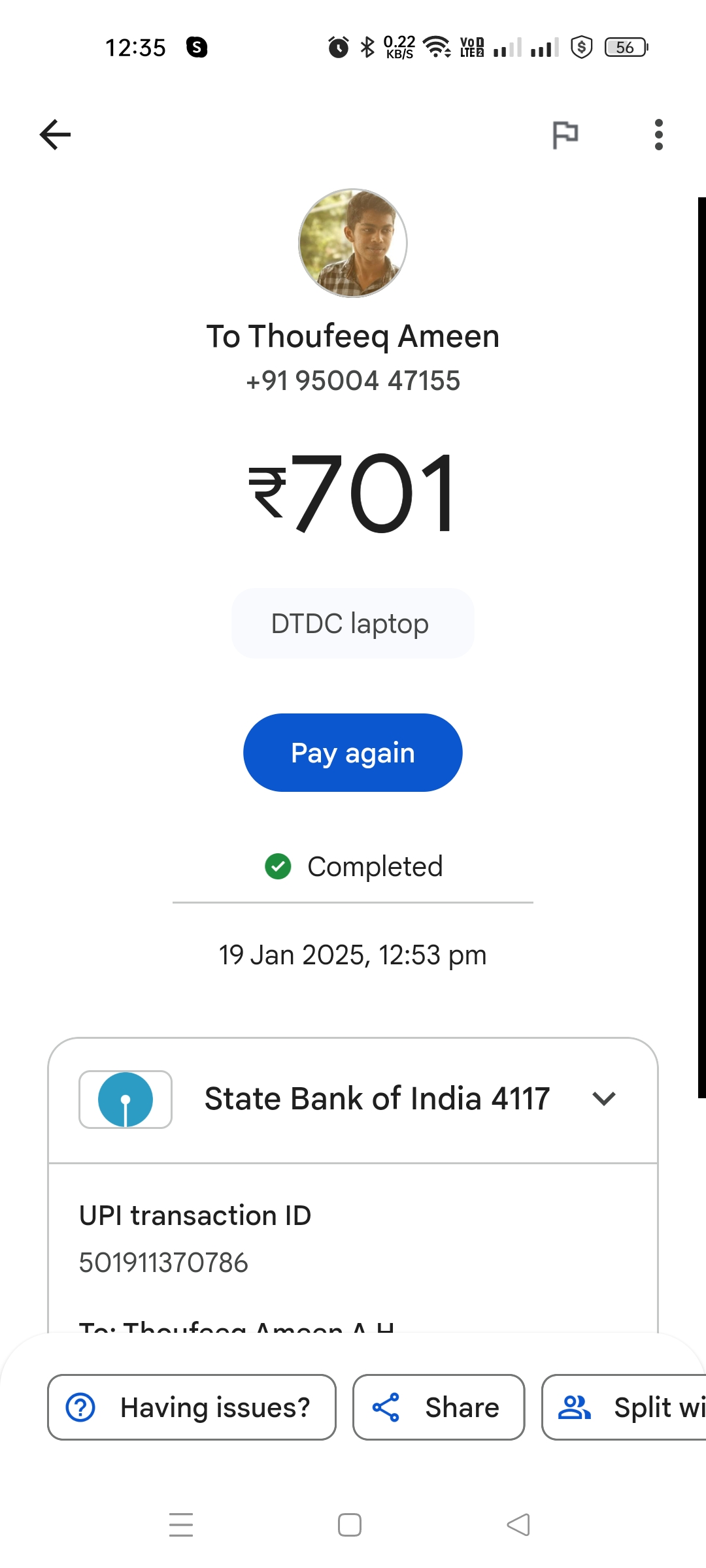Tap the Split with friends button

(624, 1407)
